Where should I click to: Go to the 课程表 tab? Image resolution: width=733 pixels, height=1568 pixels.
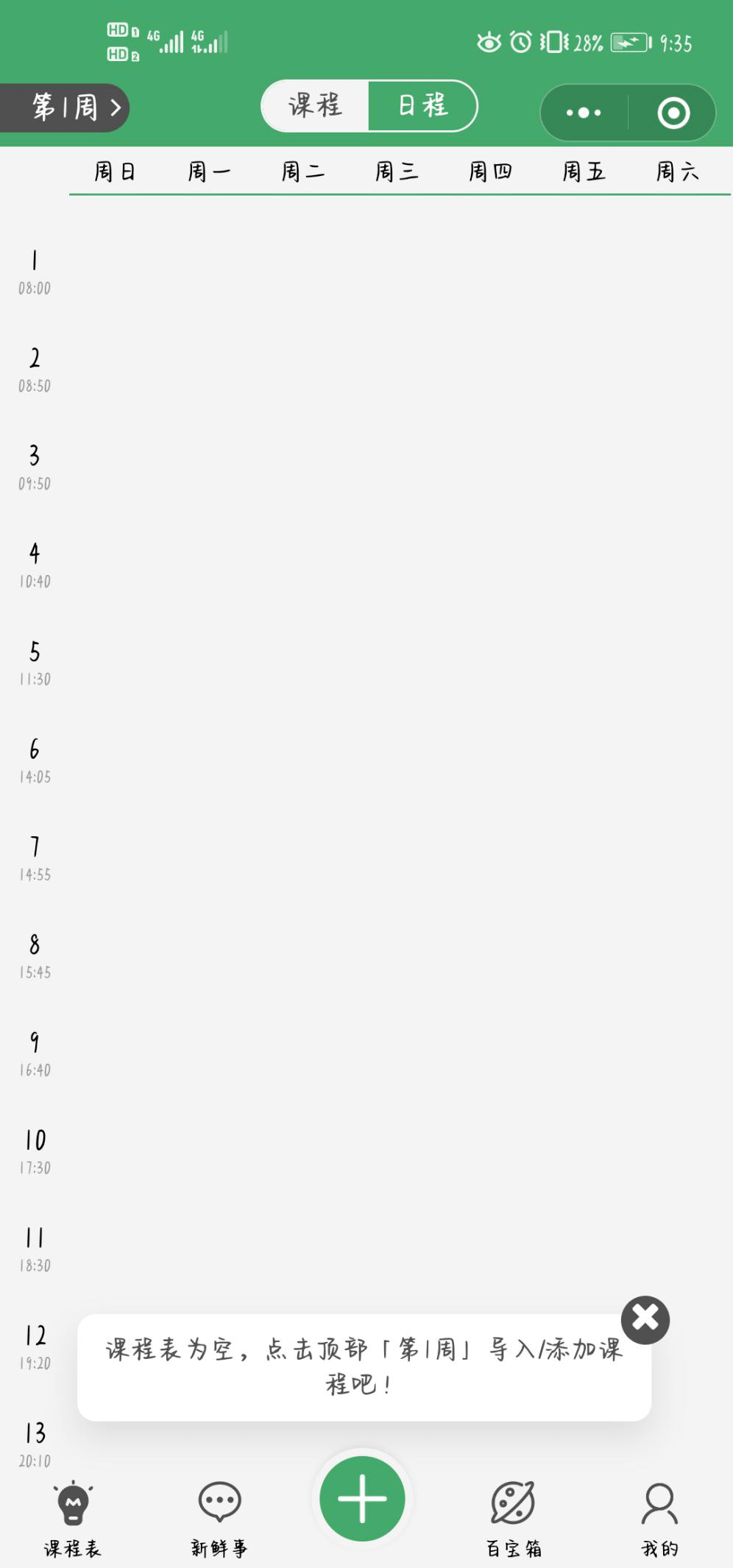72,1519
